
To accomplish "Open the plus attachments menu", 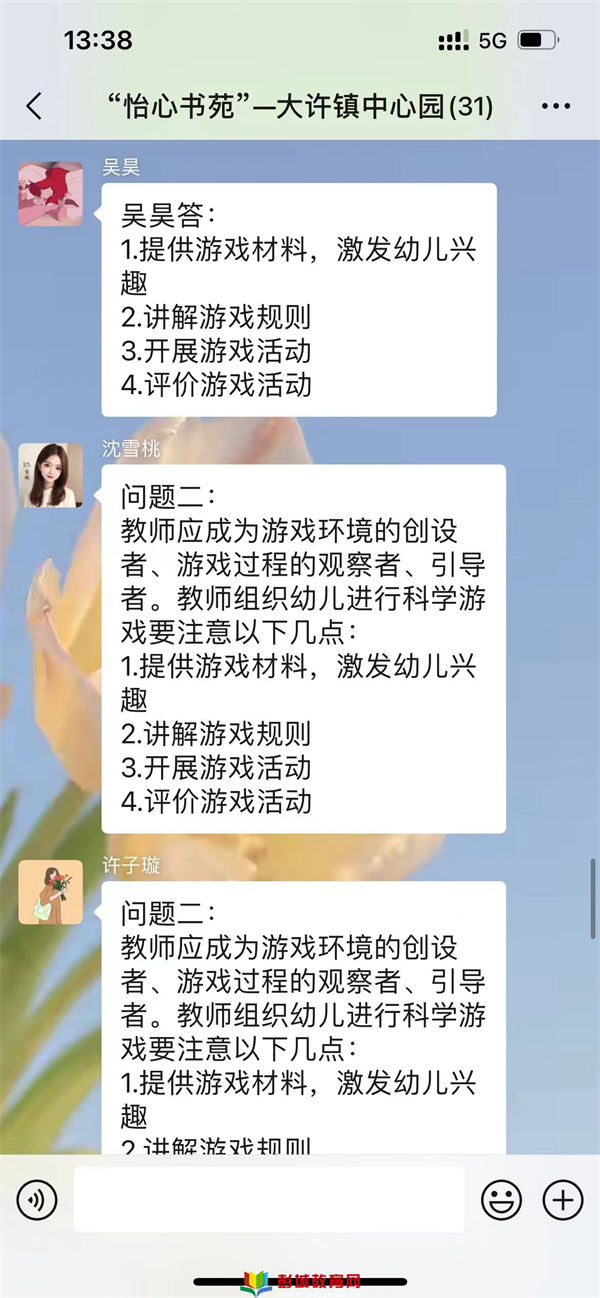I will click(562, 1199).
